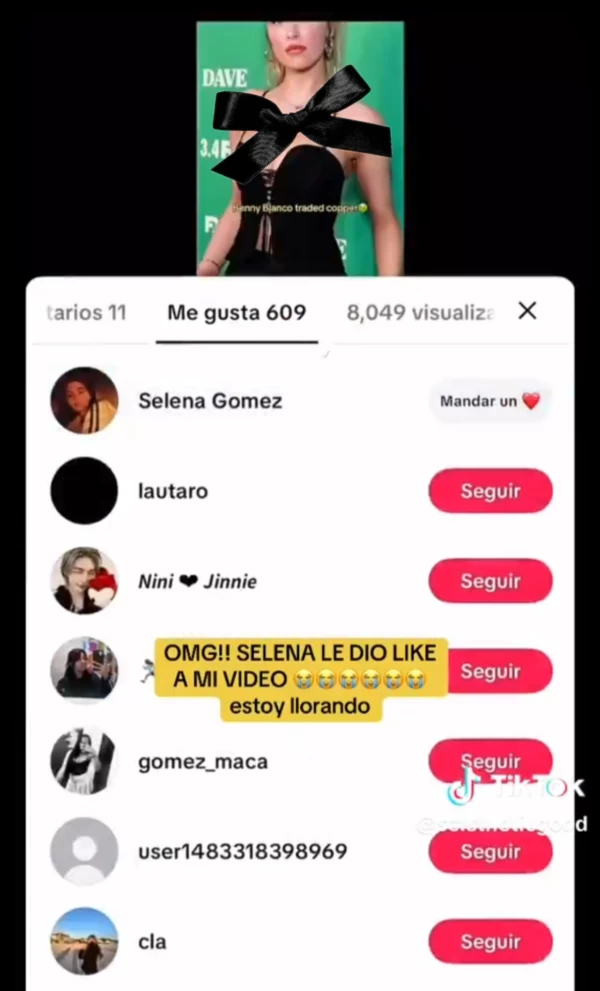600x991 pixels.
Task: Follow Nini Jinnie
Action: [490, 581]
